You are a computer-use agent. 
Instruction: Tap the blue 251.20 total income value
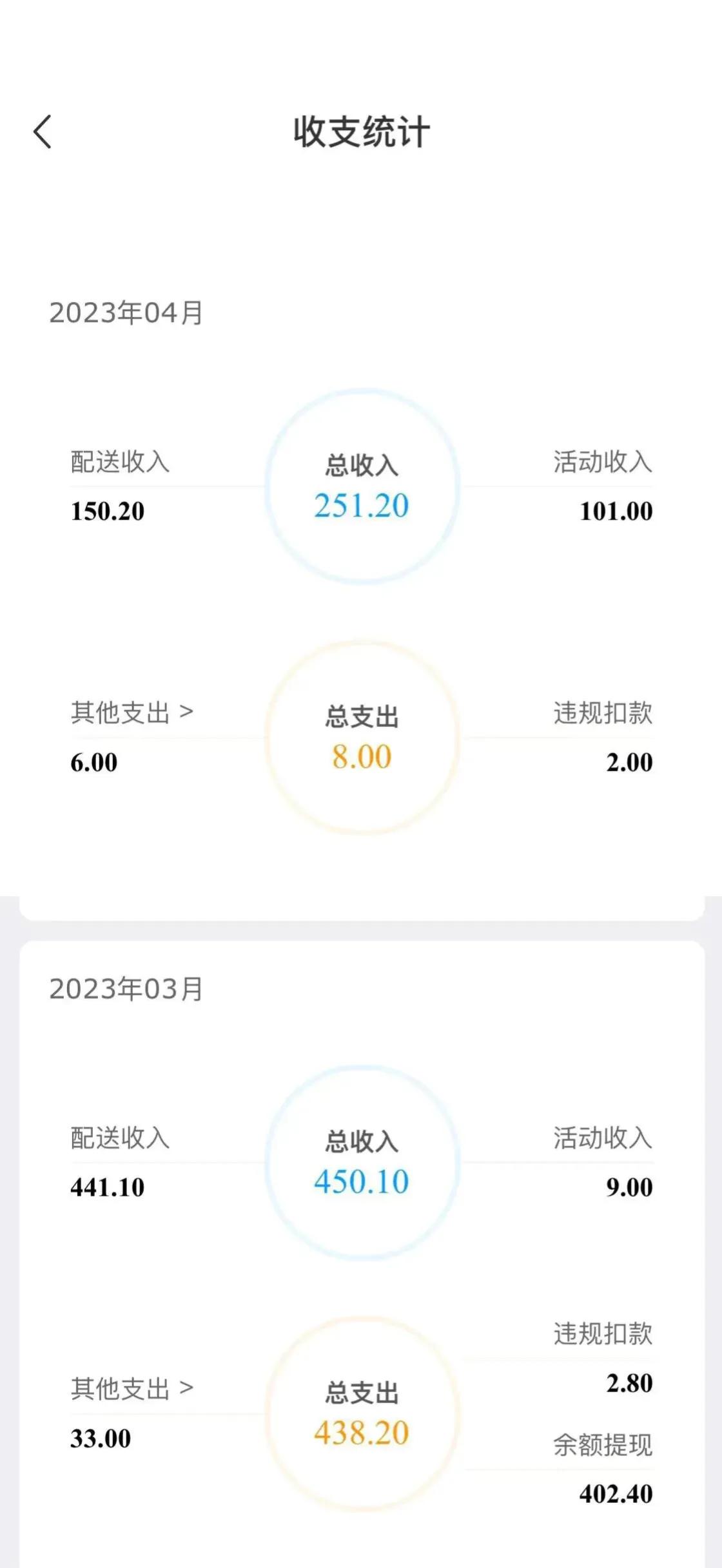coord(361,506)
